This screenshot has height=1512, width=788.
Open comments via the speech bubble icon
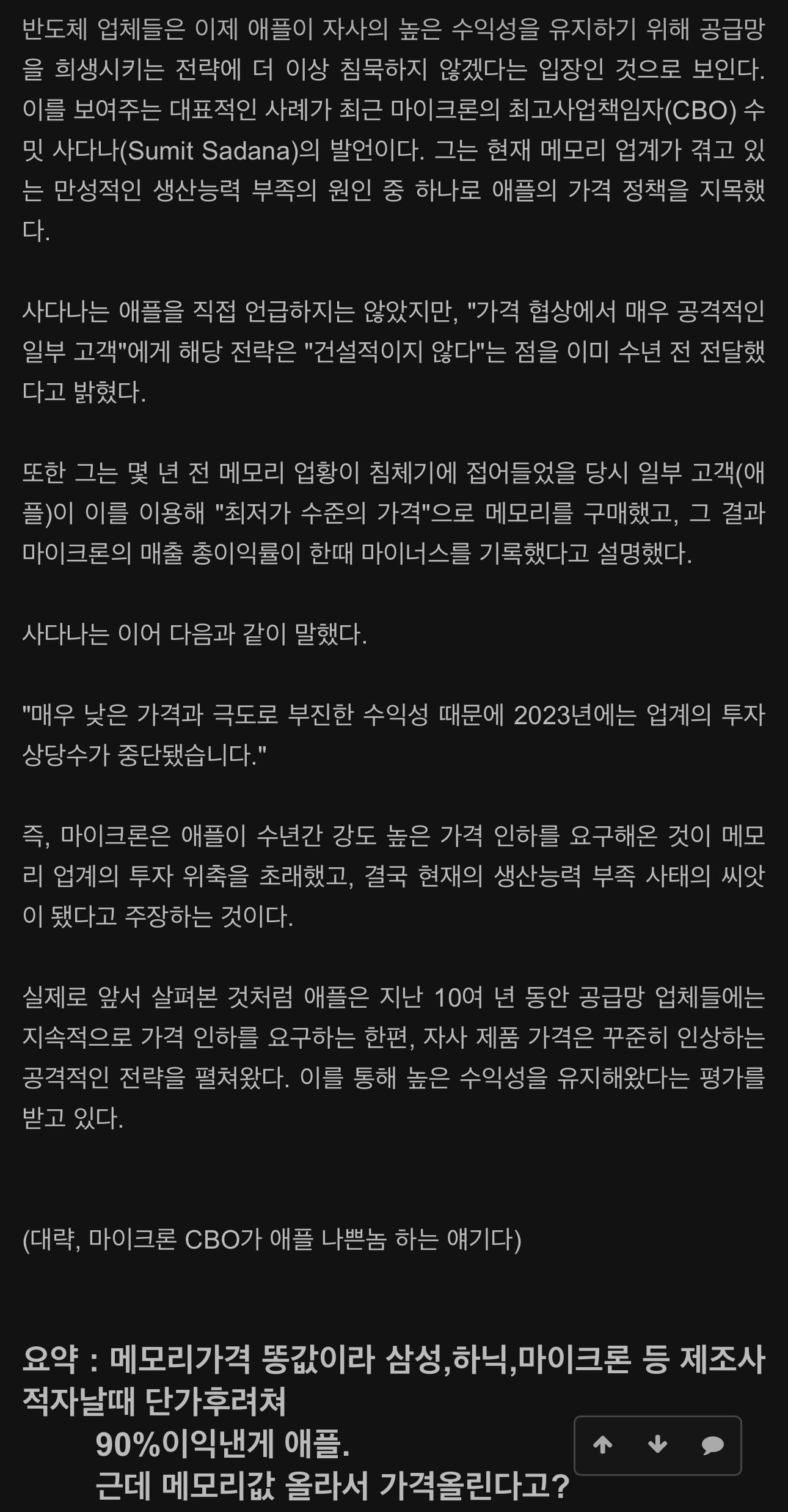coord(712,1445)
